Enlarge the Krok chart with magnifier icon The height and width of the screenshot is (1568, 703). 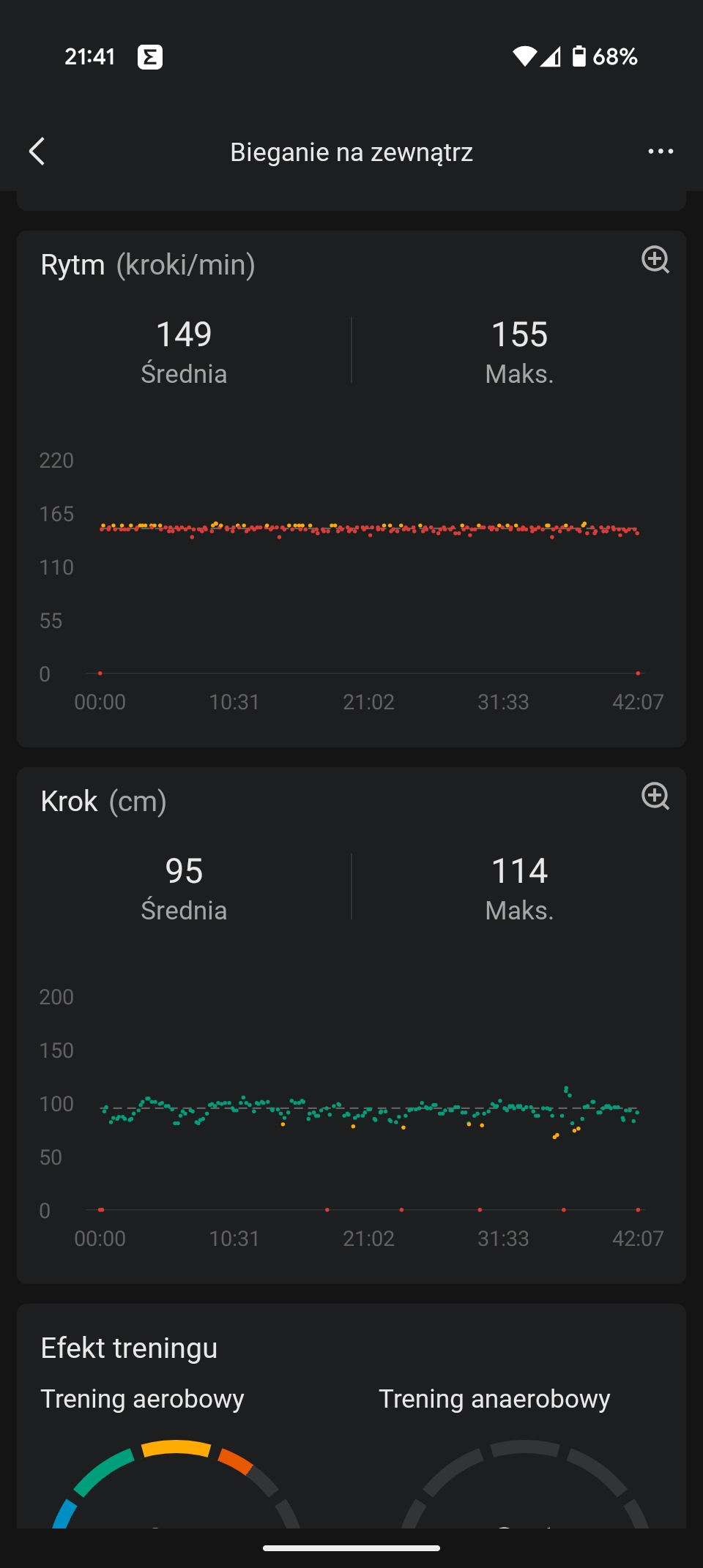pyautogui.click(x=655, y=796)
